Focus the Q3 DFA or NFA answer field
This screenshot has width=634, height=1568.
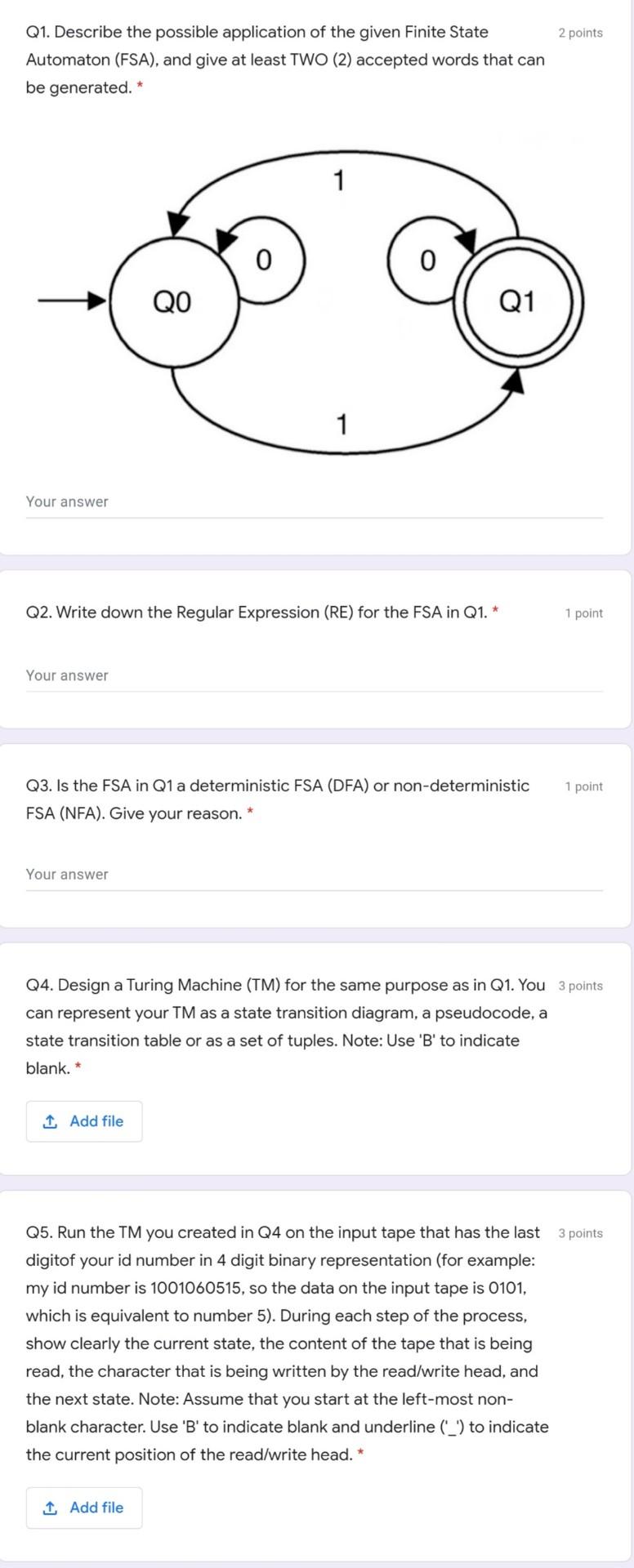pyautogui.click(x=314, y=874)
